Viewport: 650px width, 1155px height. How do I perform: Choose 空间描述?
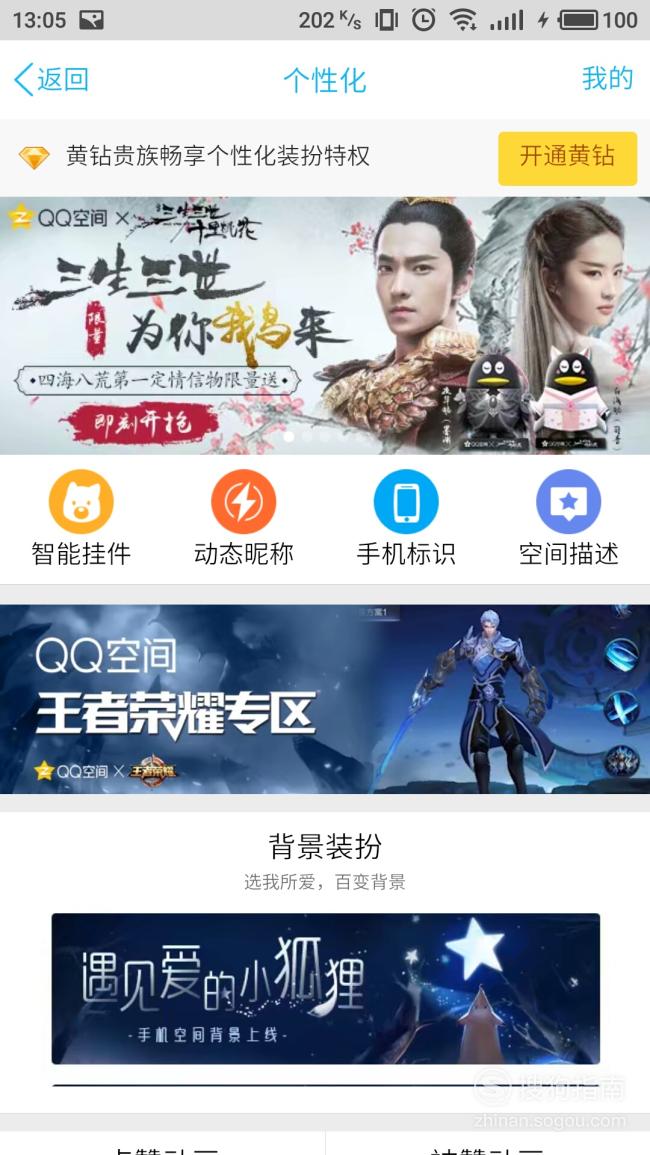click(569, 518)
